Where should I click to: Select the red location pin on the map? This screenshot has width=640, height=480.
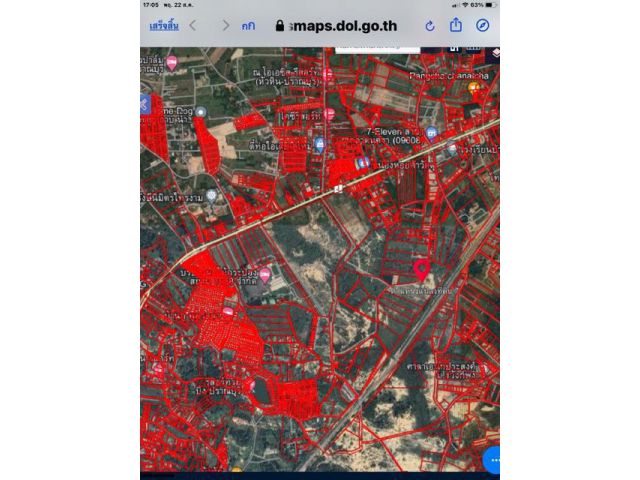(x=421, y=269)
